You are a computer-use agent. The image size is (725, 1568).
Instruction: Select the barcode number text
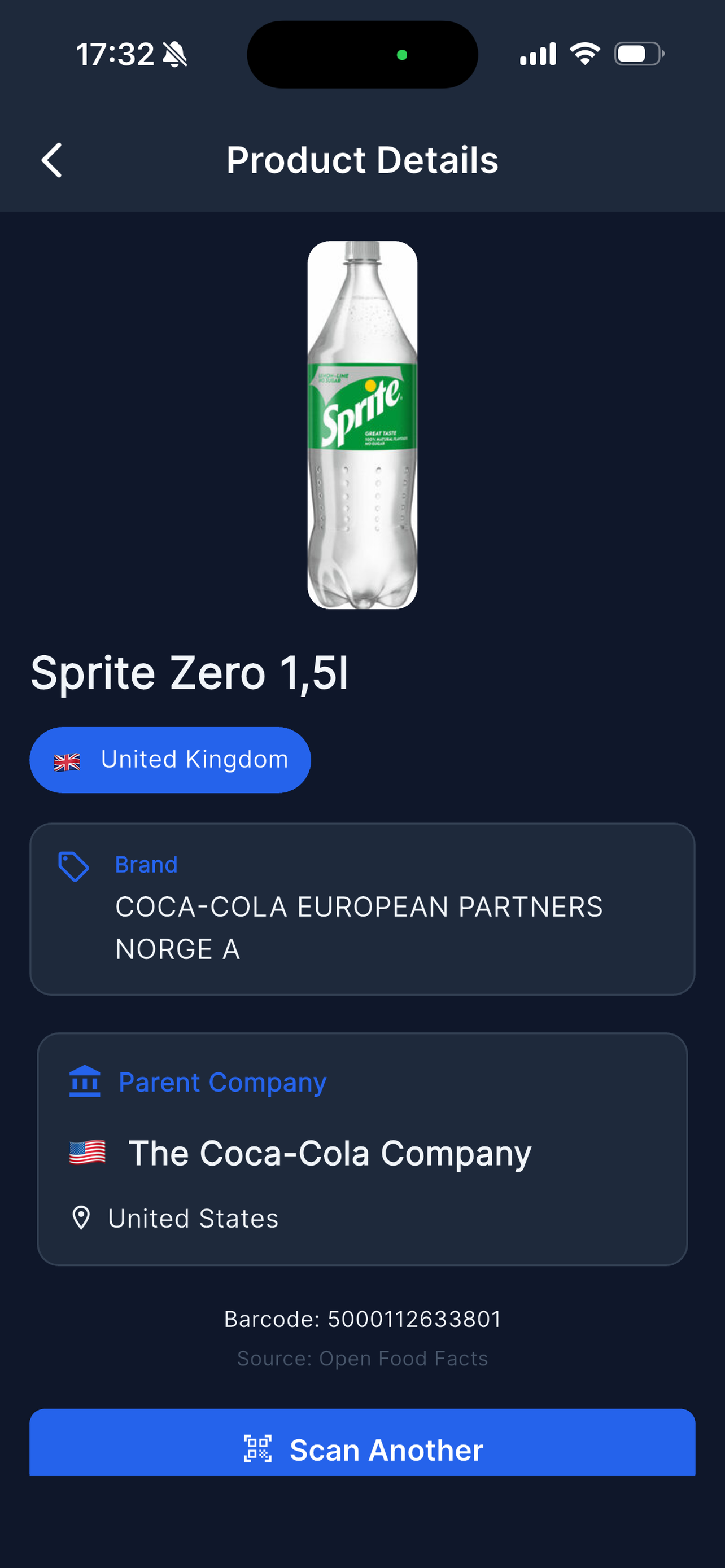[x=362, y=1319]
